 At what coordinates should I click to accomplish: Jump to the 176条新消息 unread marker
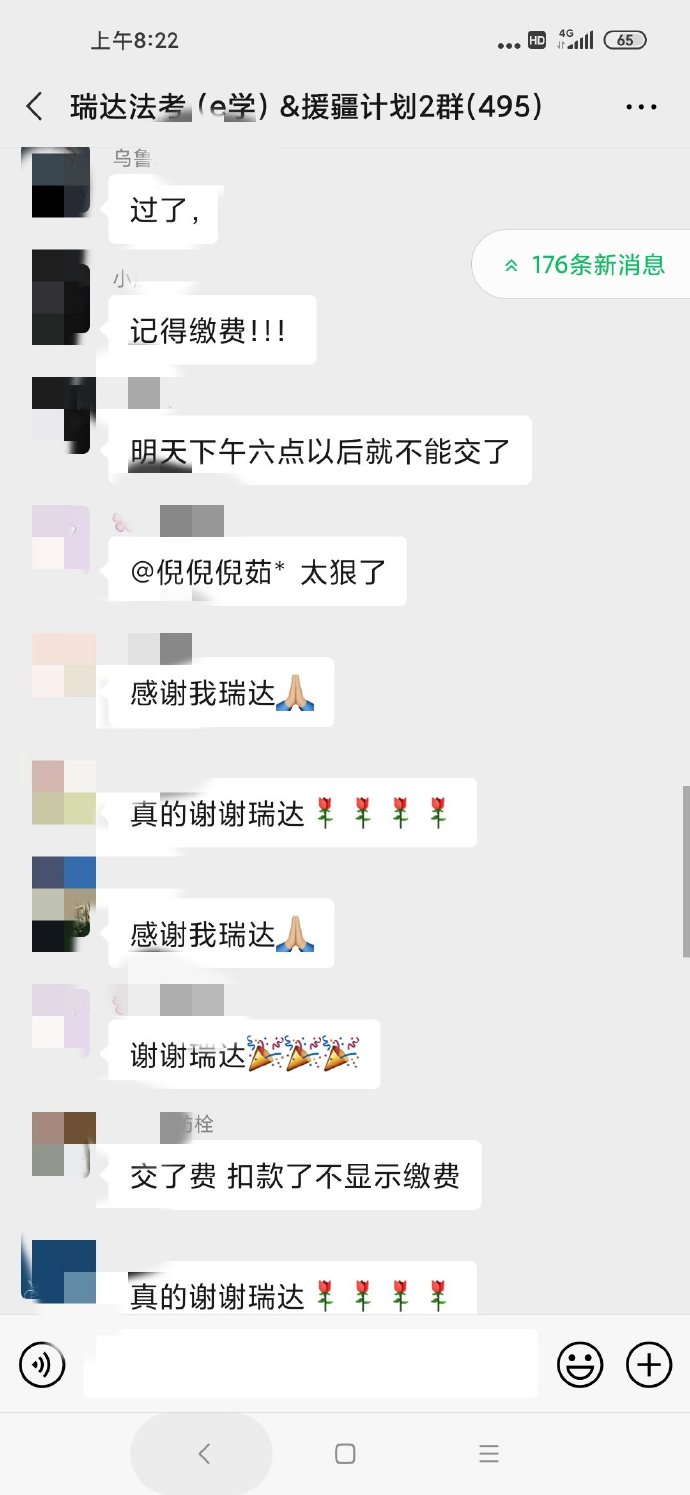(x=585, y=265)
